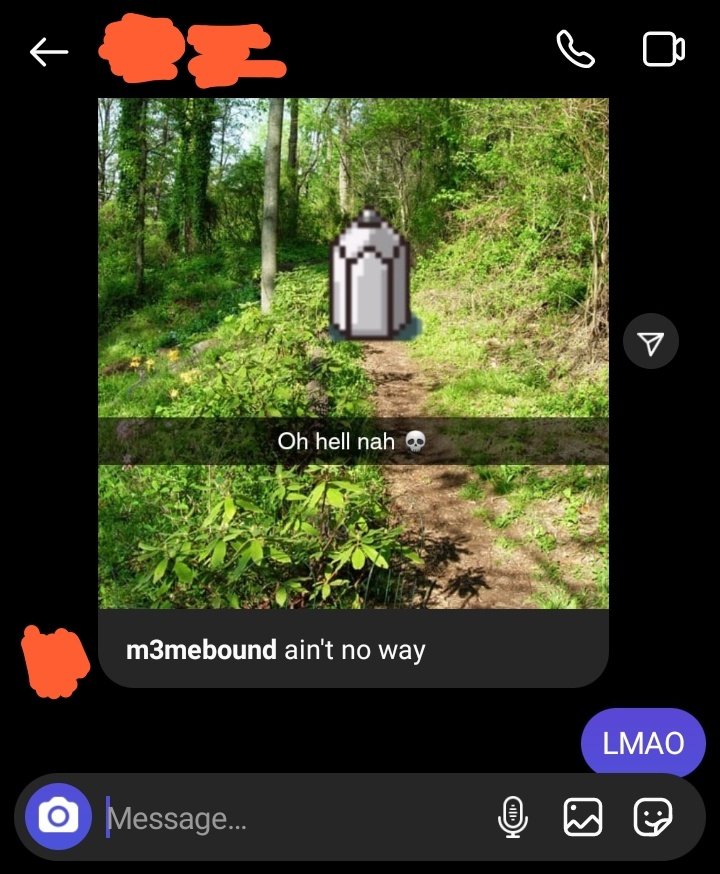The image size is (720, 874).
Task: Focus the Message text field
Action: (290, 819)
